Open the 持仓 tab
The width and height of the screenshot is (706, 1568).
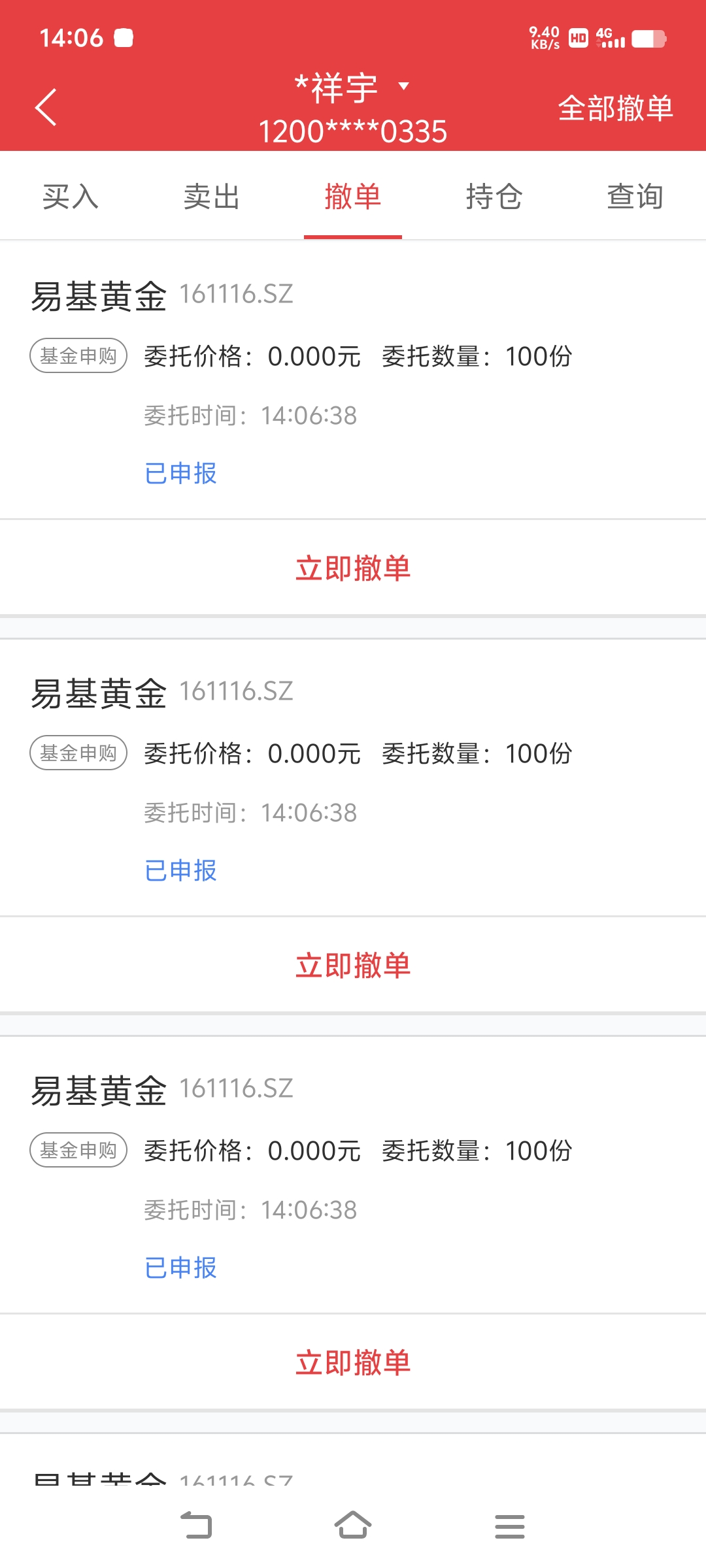pos(494,197)
